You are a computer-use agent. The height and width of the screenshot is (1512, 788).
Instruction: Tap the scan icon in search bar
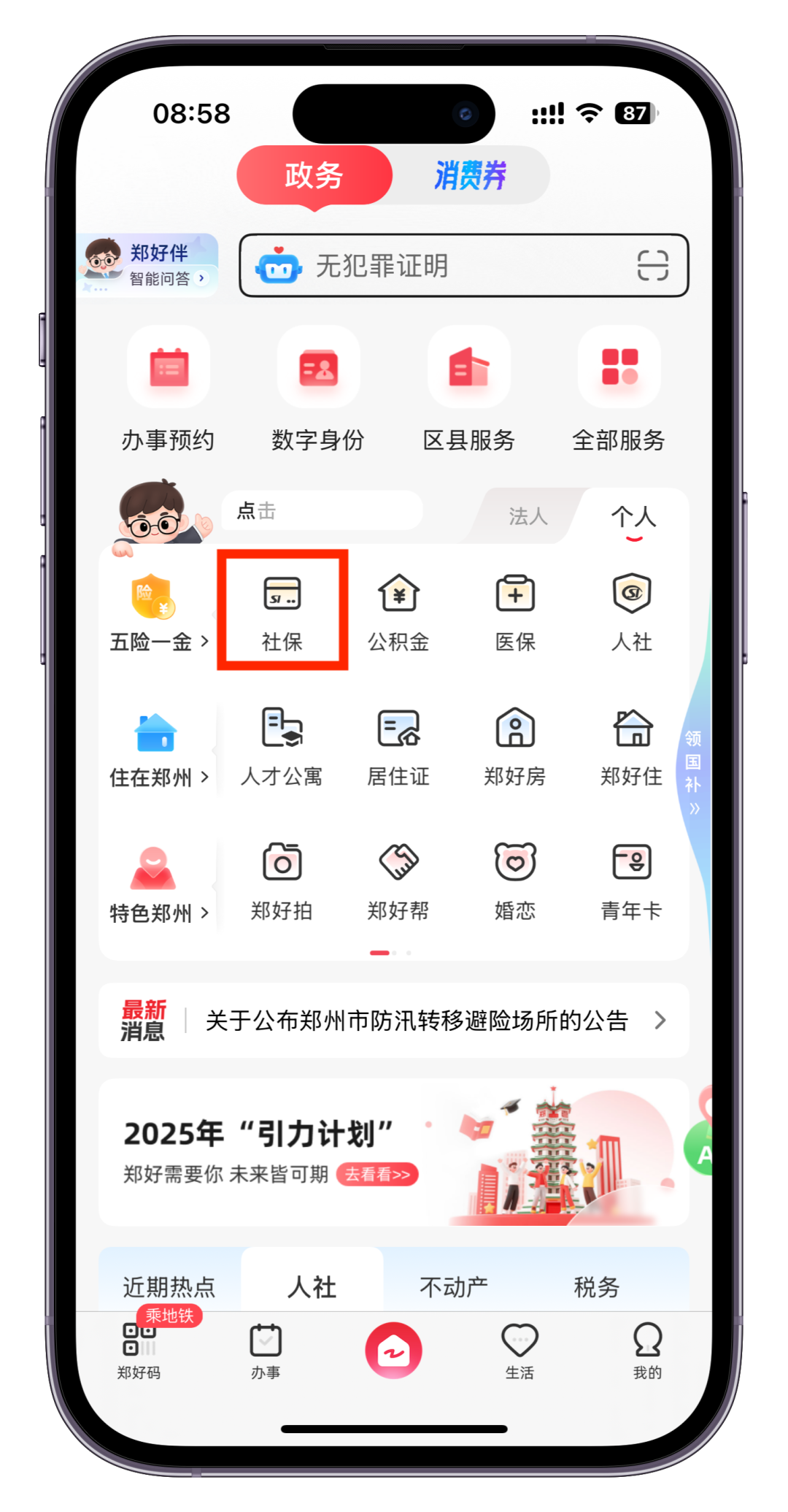(652, 265)
